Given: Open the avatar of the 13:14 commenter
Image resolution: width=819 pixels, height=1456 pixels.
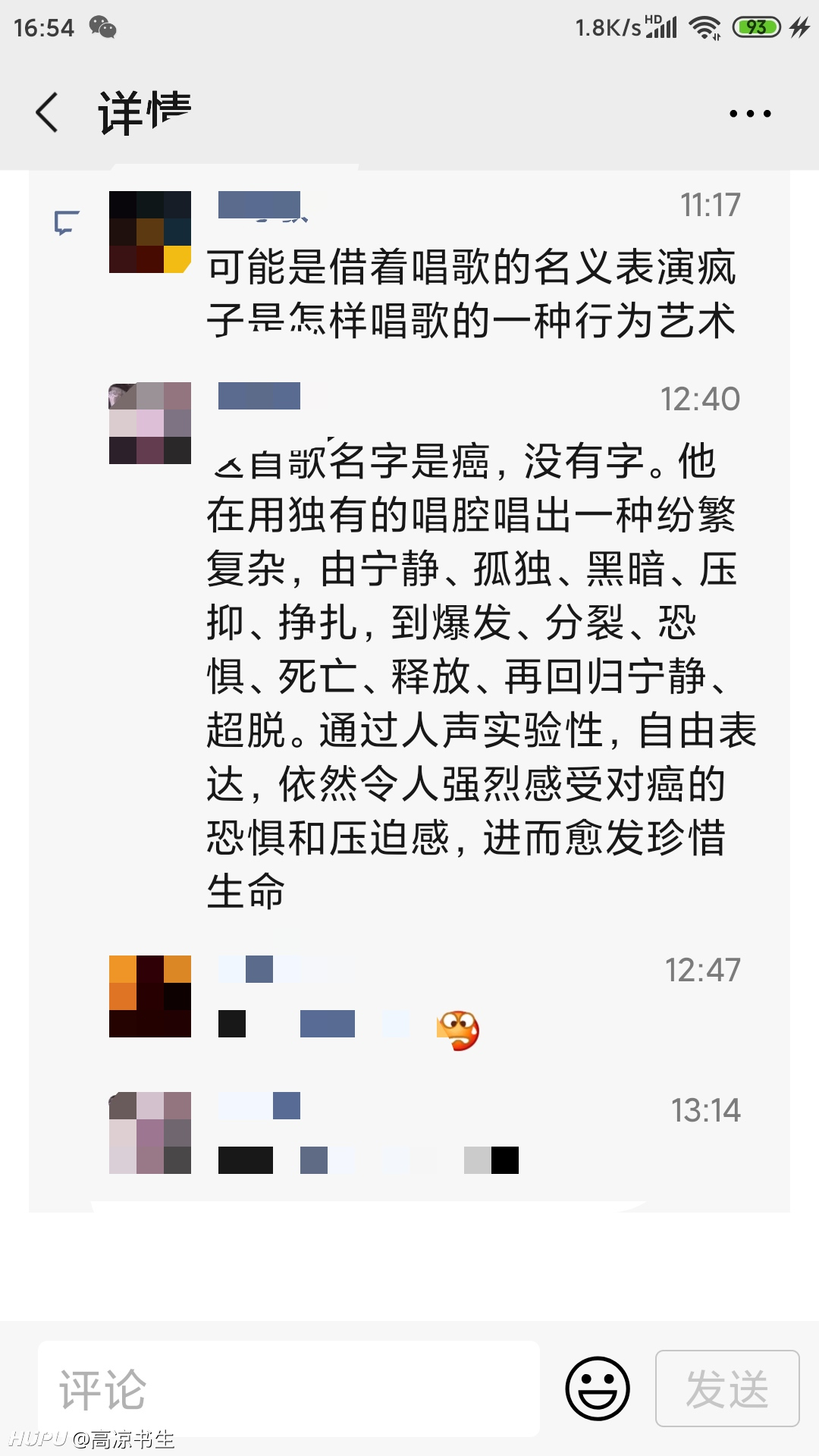Looking at the screenshot, I should coord(150,1133).
